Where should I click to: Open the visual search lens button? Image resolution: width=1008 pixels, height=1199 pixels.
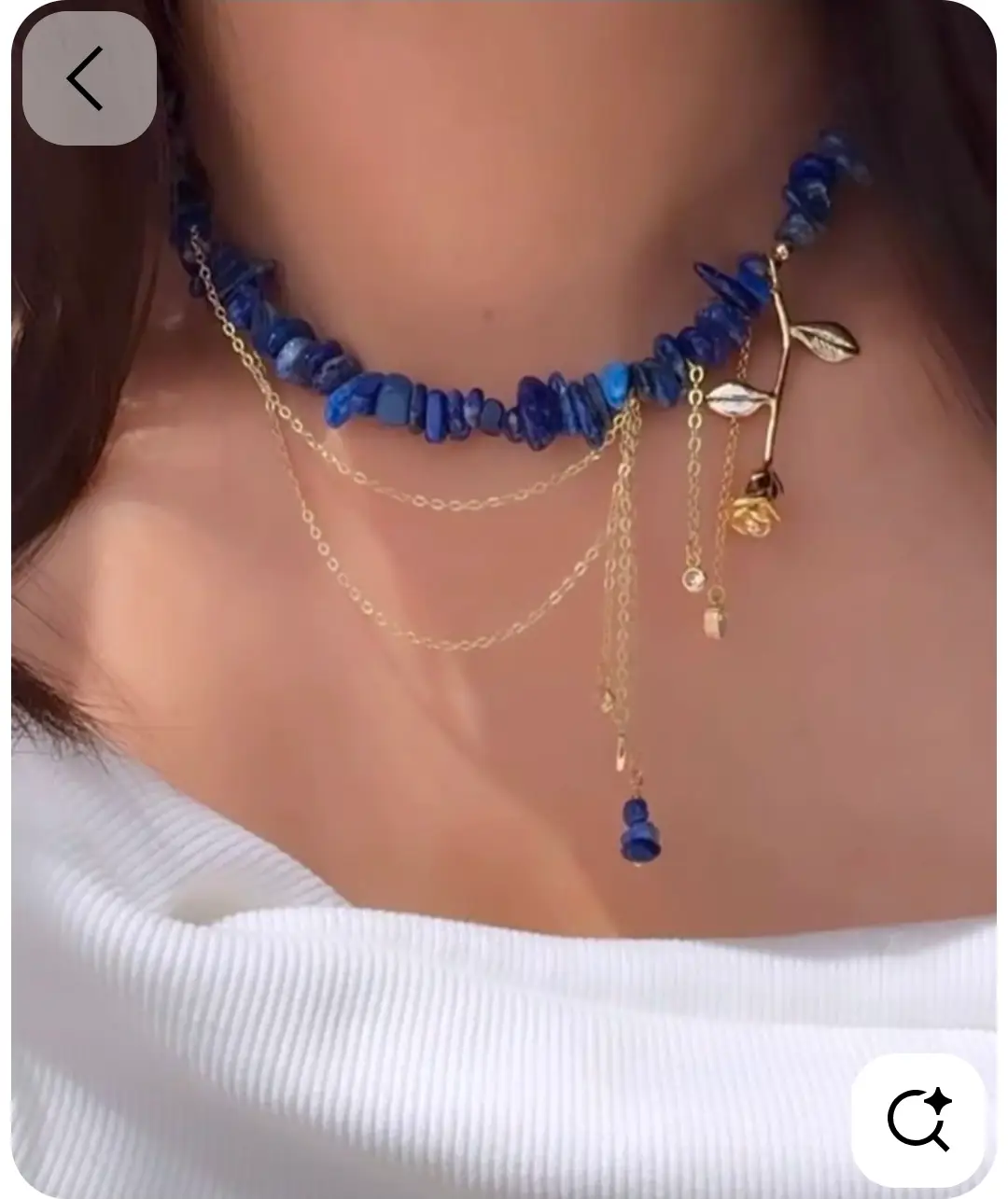(x=918, y=1120)
